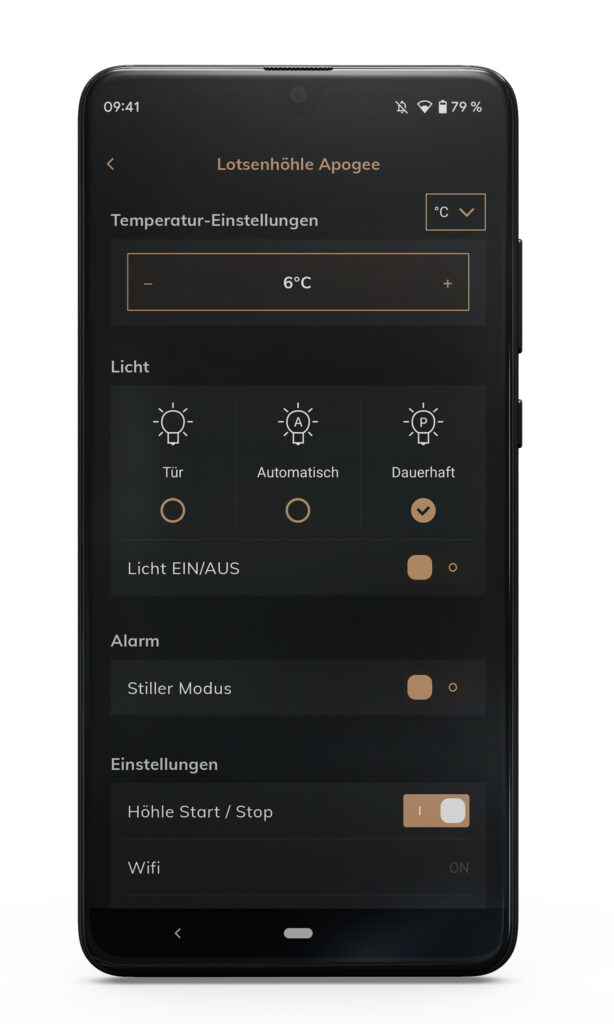Image resolution: width=614 pixels, height=1024 pixels.
Task: Select the Dauerhaft light mode
Action: pos(423,511)
